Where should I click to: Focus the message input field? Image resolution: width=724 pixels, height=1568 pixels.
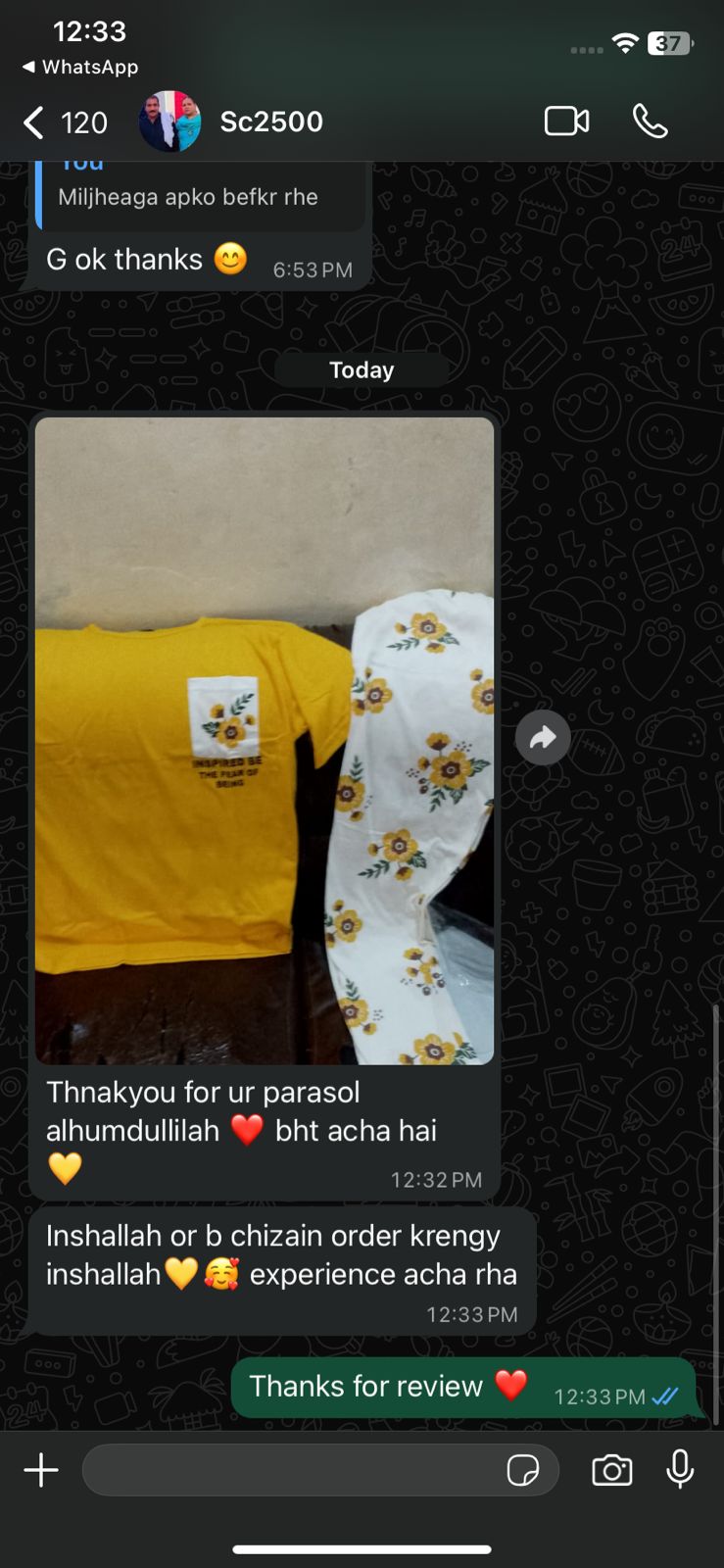pos(289,1470)
